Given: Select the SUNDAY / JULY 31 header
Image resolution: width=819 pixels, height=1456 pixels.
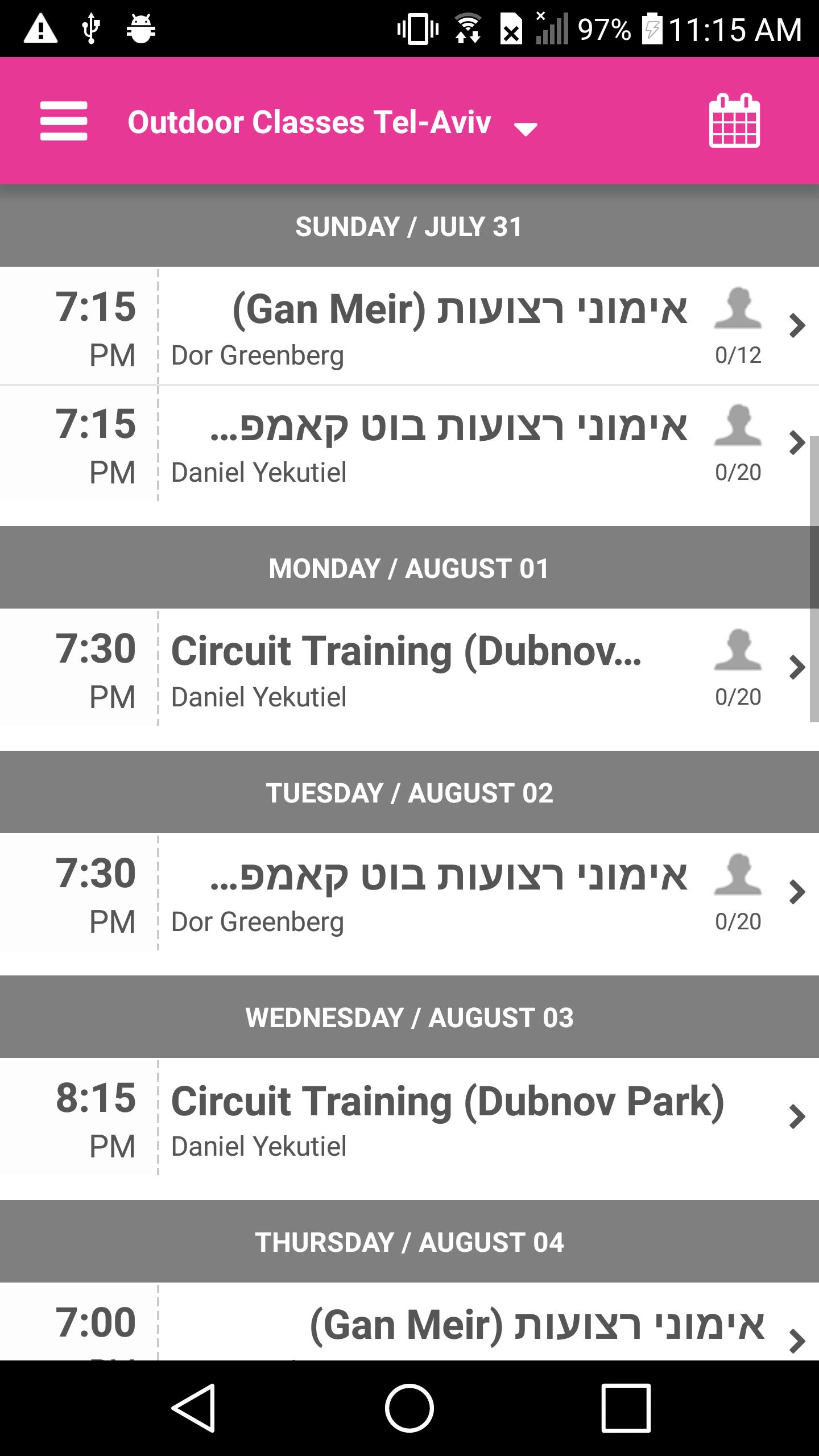Looking at the screenshot, I should point(408,225).
